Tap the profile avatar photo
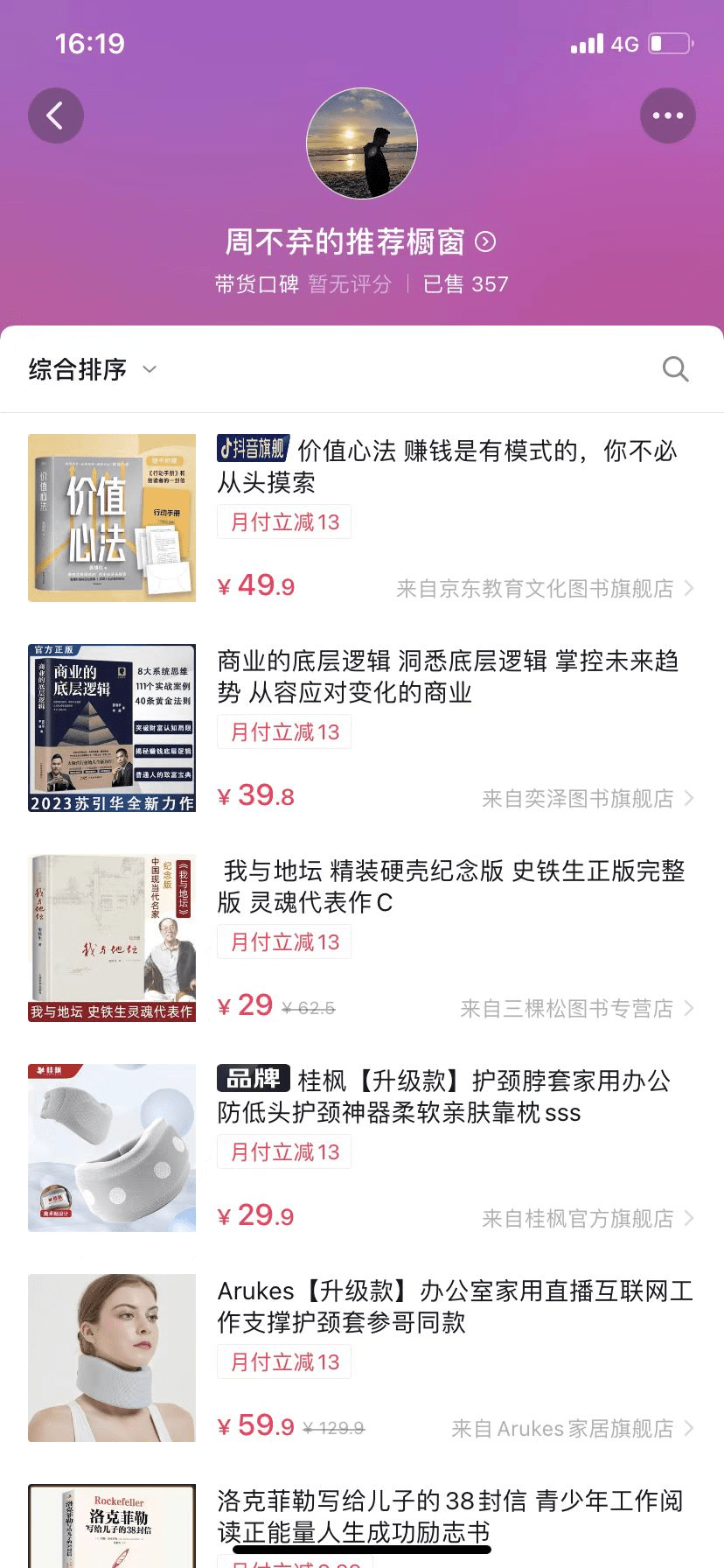Screen dimensions: 724x1568 (x=361, y=143)
